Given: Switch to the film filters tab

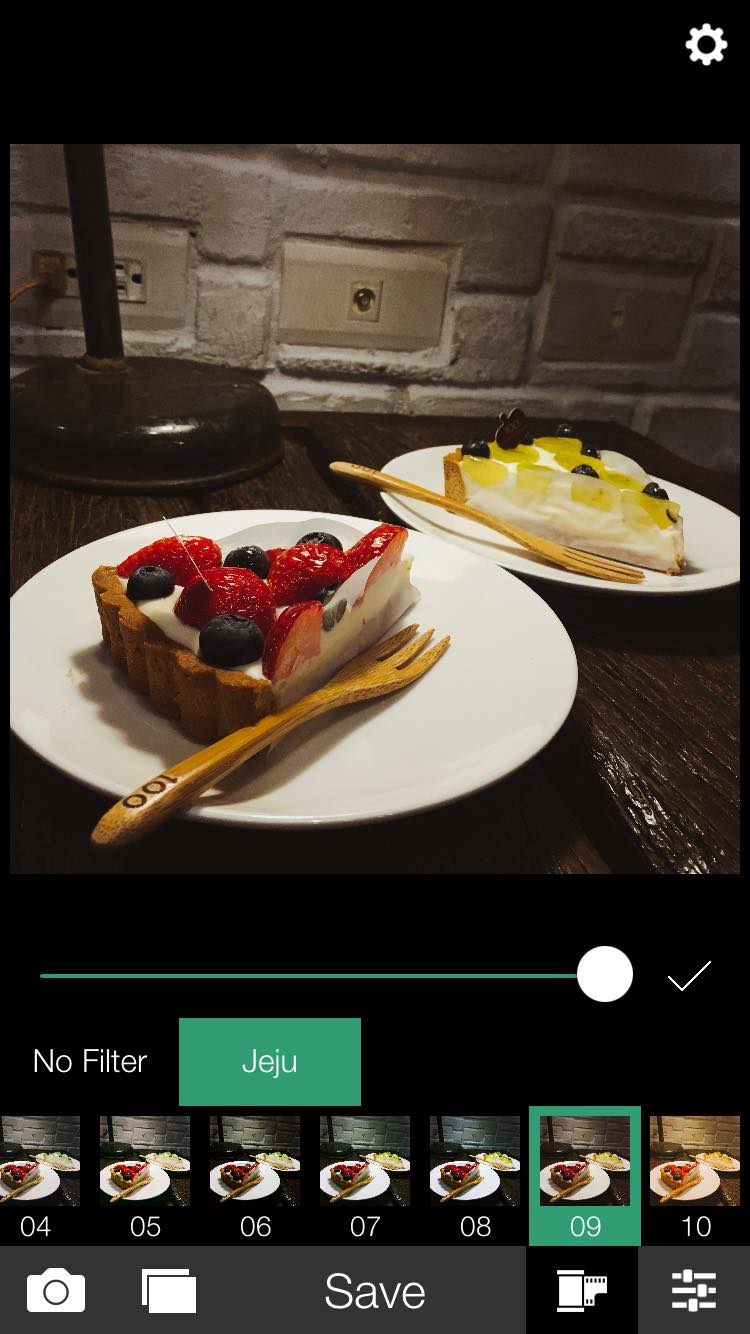Looking at the screenshot, I should tap(582, 1291).
